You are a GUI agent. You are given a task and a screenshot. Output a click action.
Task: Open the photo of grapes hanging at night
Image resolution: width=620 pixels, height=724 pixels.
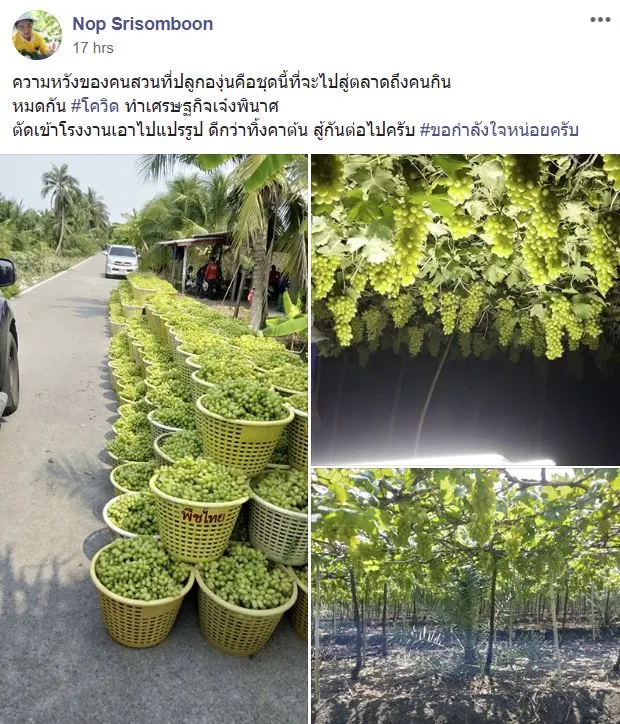[x=465, y=308]
